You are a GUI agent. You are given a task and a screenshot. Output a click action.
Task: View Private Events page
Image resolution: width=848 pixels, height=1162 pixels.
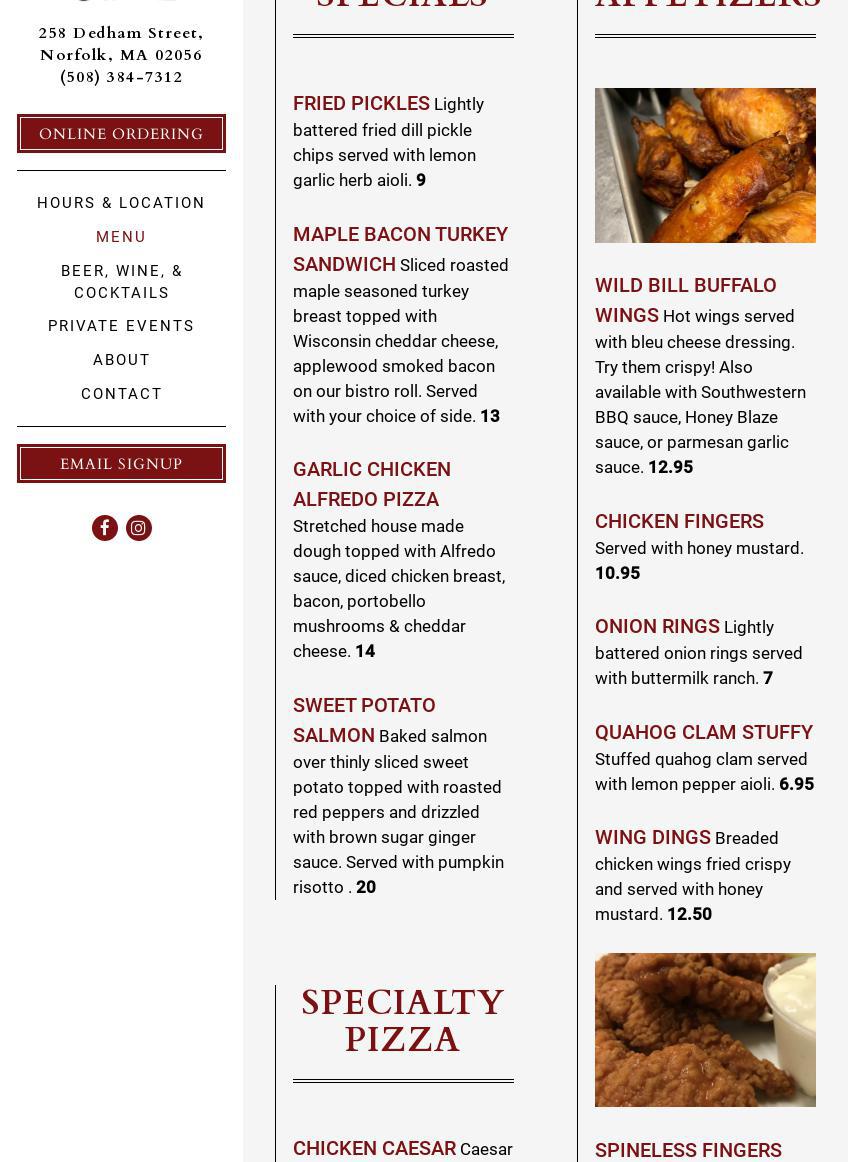[121, 326]
